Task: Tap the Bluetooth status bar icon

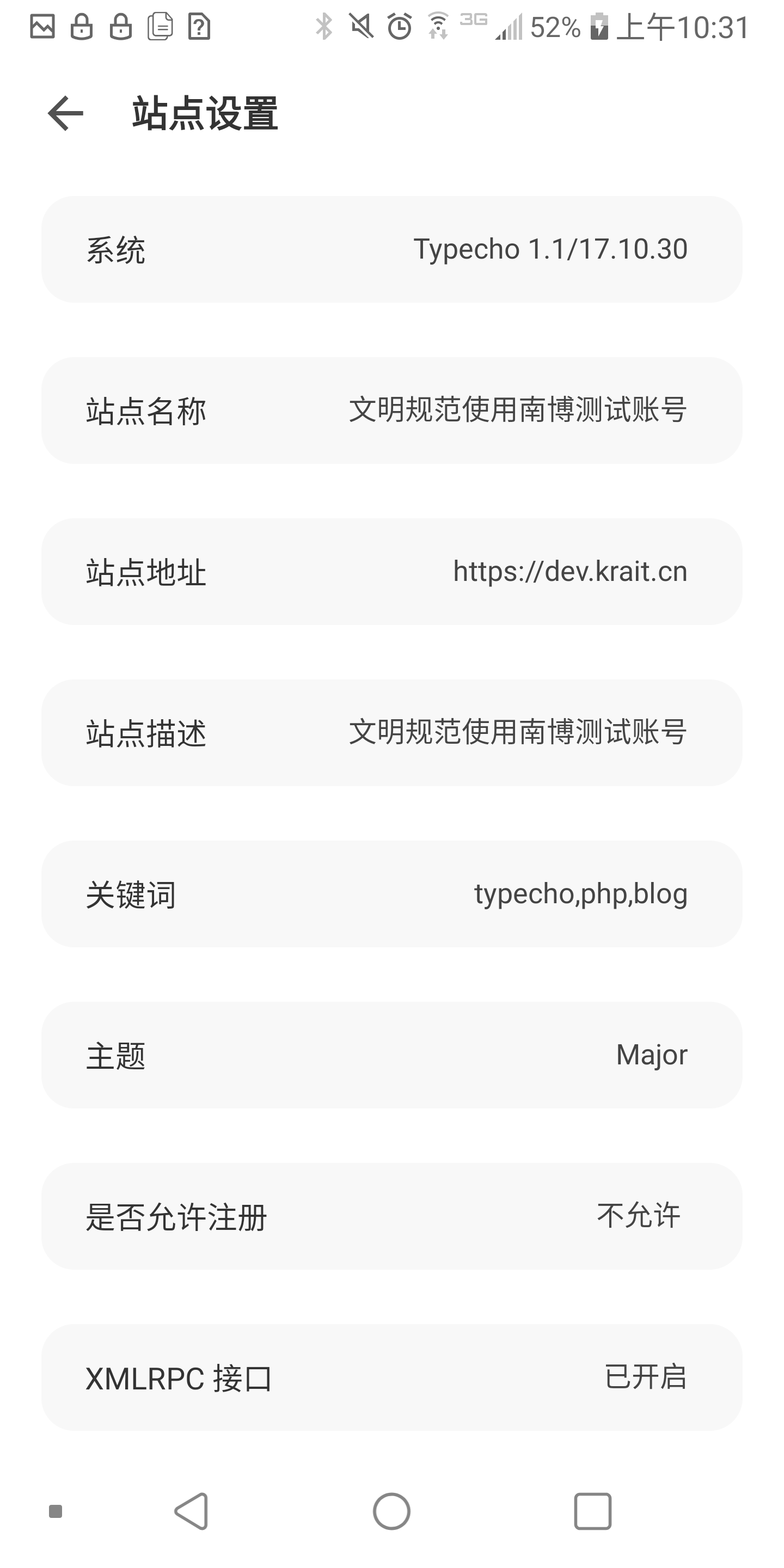Action: pyautogui.click(x=323, y=26)
